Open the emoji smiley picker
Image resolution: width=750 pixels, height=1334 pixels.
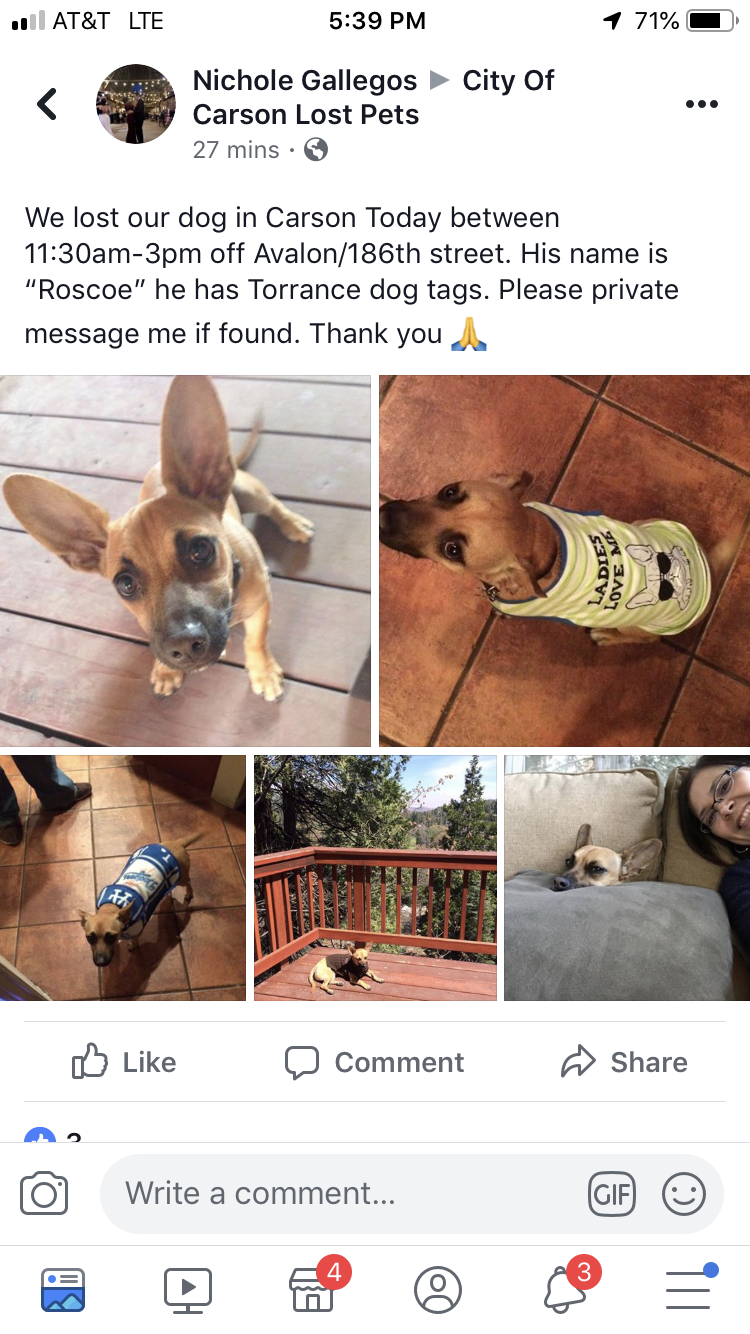[684, 1194]
